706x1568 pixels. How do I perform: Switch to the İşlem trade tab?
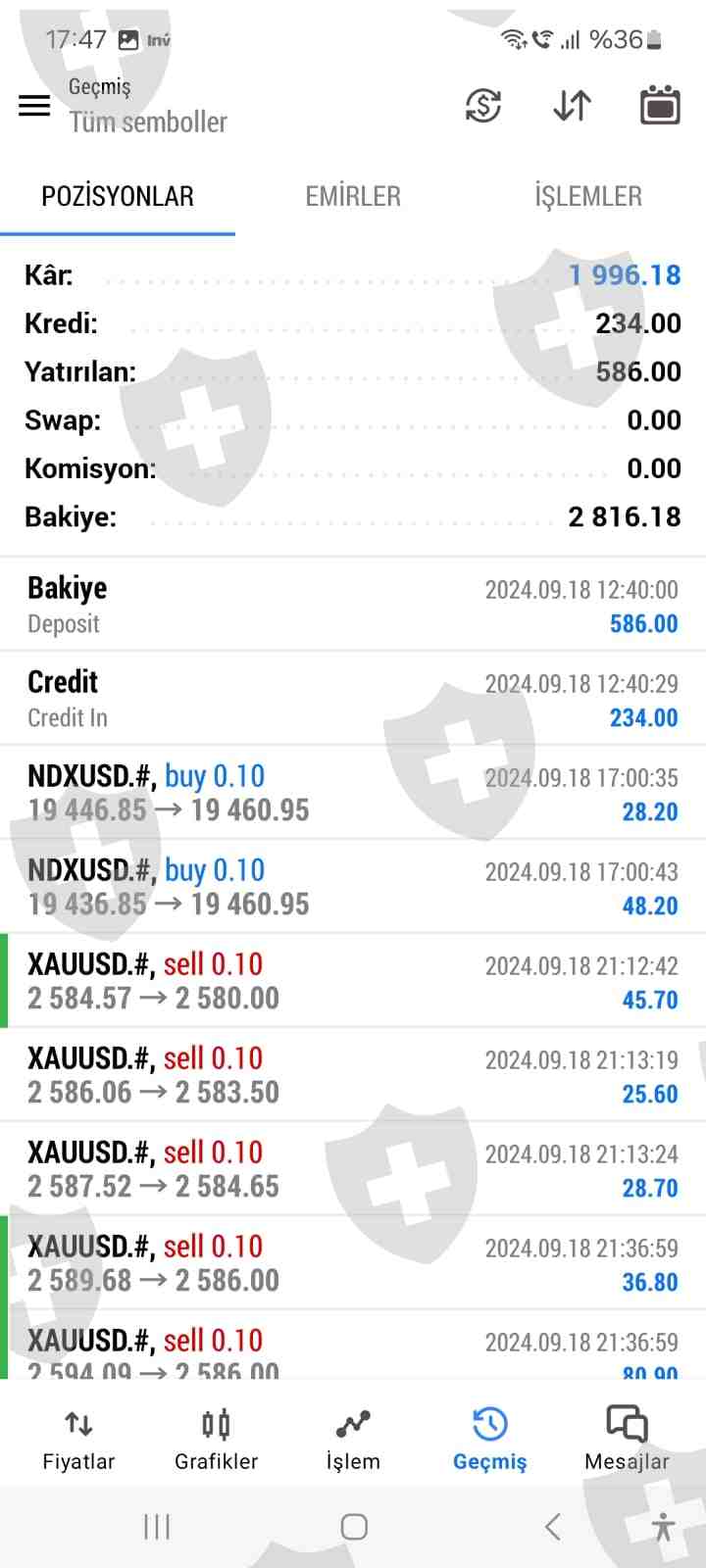point(353,1439)
